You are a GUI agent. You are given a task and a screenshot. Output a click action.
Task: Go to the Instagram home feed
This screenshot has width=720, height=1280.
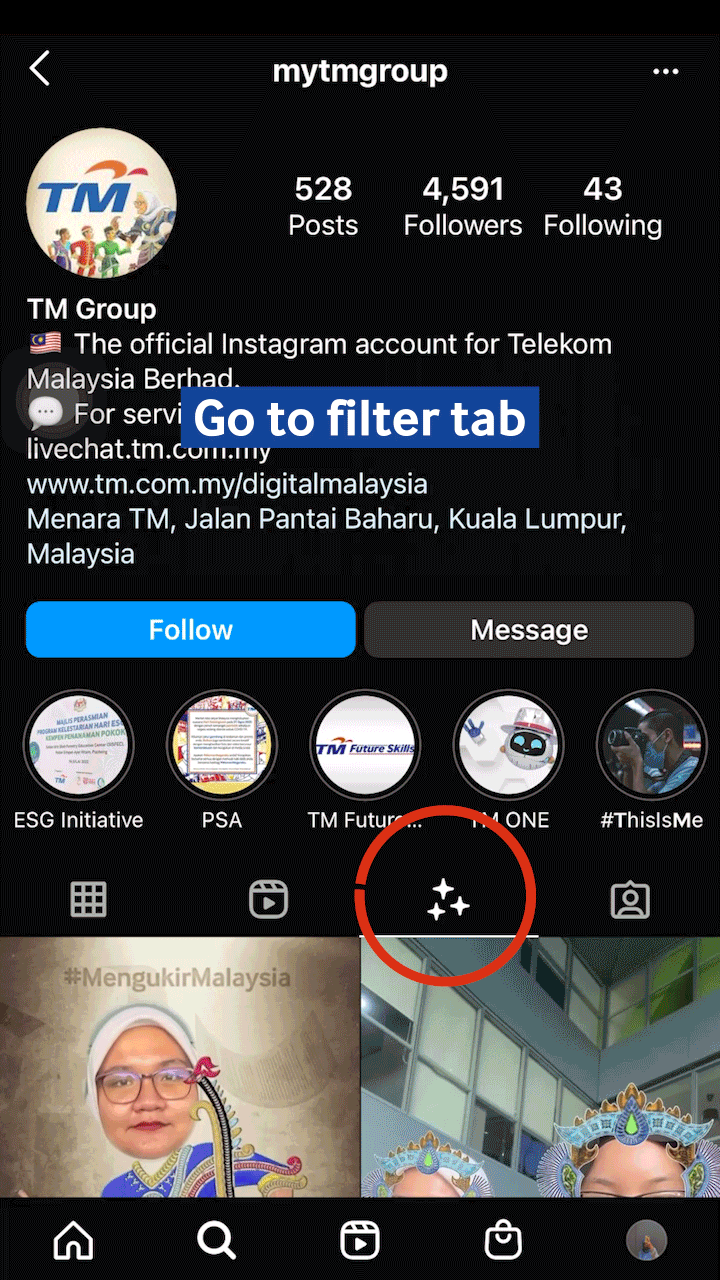pyautogui.click(x=73, y=1241)
